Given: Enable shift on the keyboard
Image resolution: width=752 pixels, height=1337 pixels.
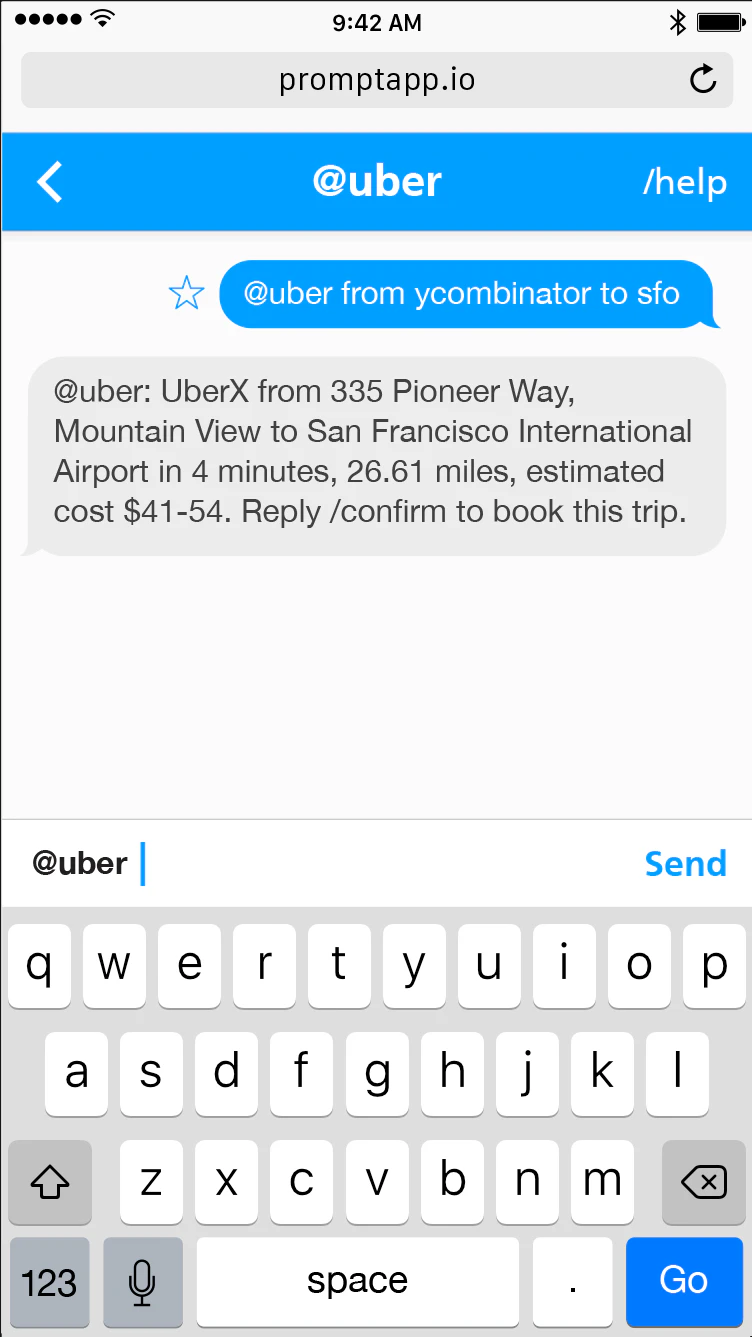Looking at the screenshot, I should (49, 1183).
